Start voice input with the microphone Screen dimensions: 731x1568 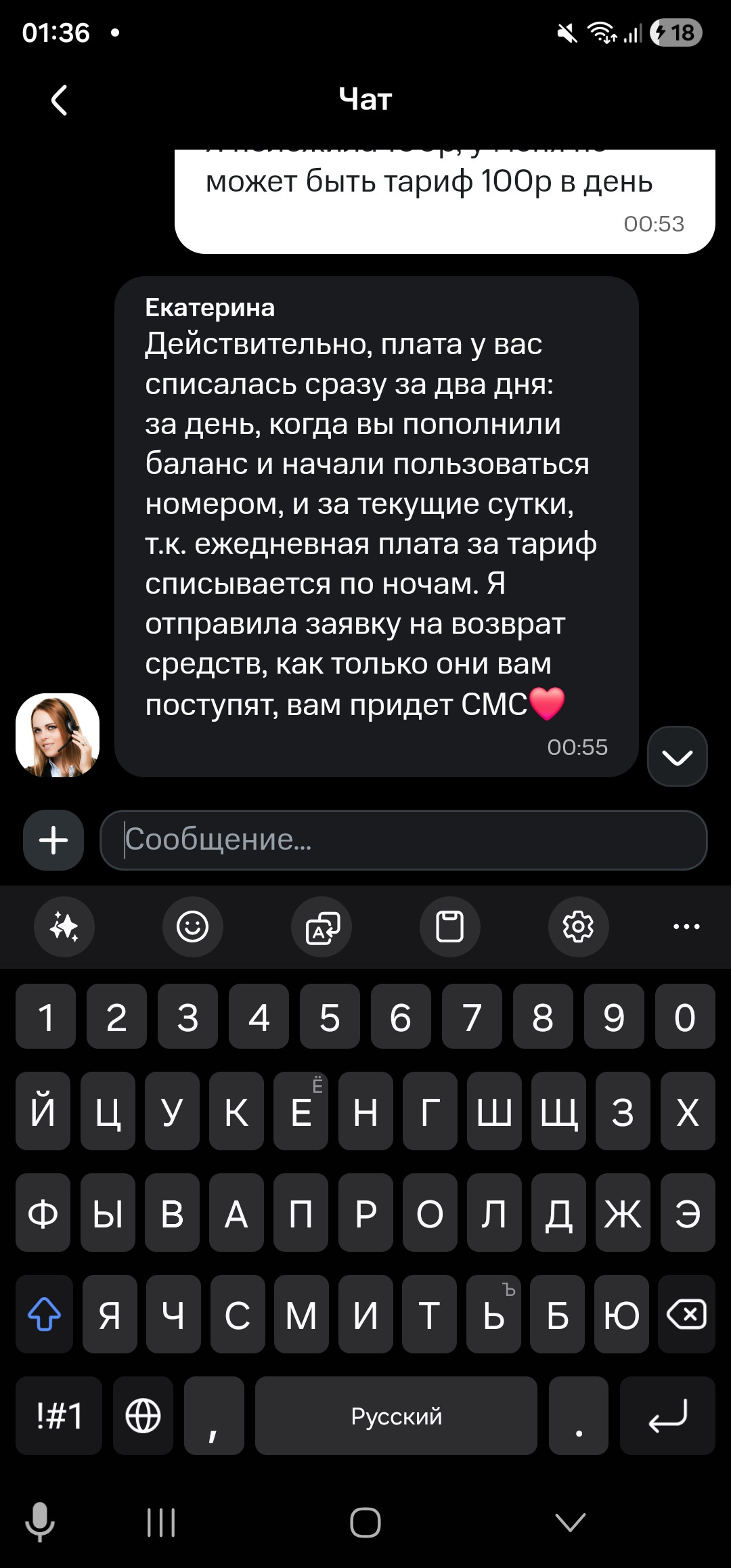point(40,1523)
